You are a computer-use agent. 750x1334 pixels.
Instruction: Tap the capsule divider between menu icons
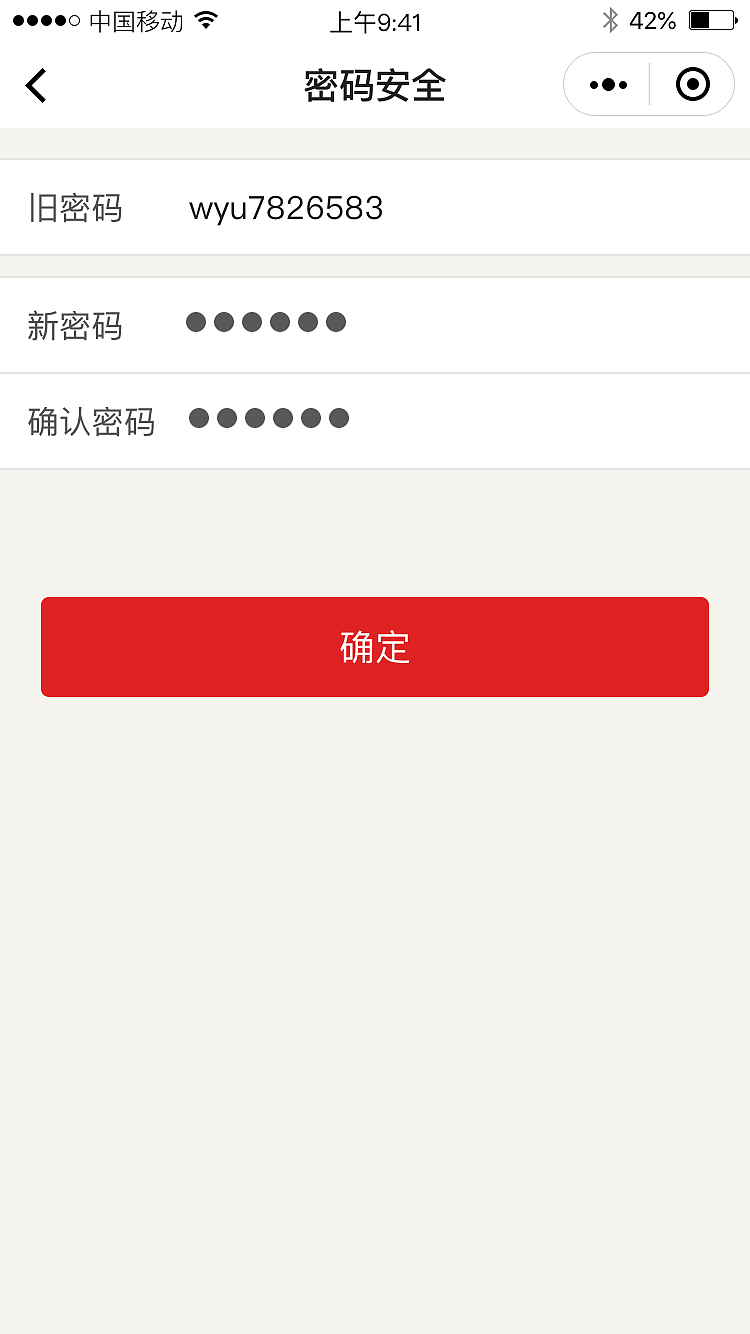648,84
